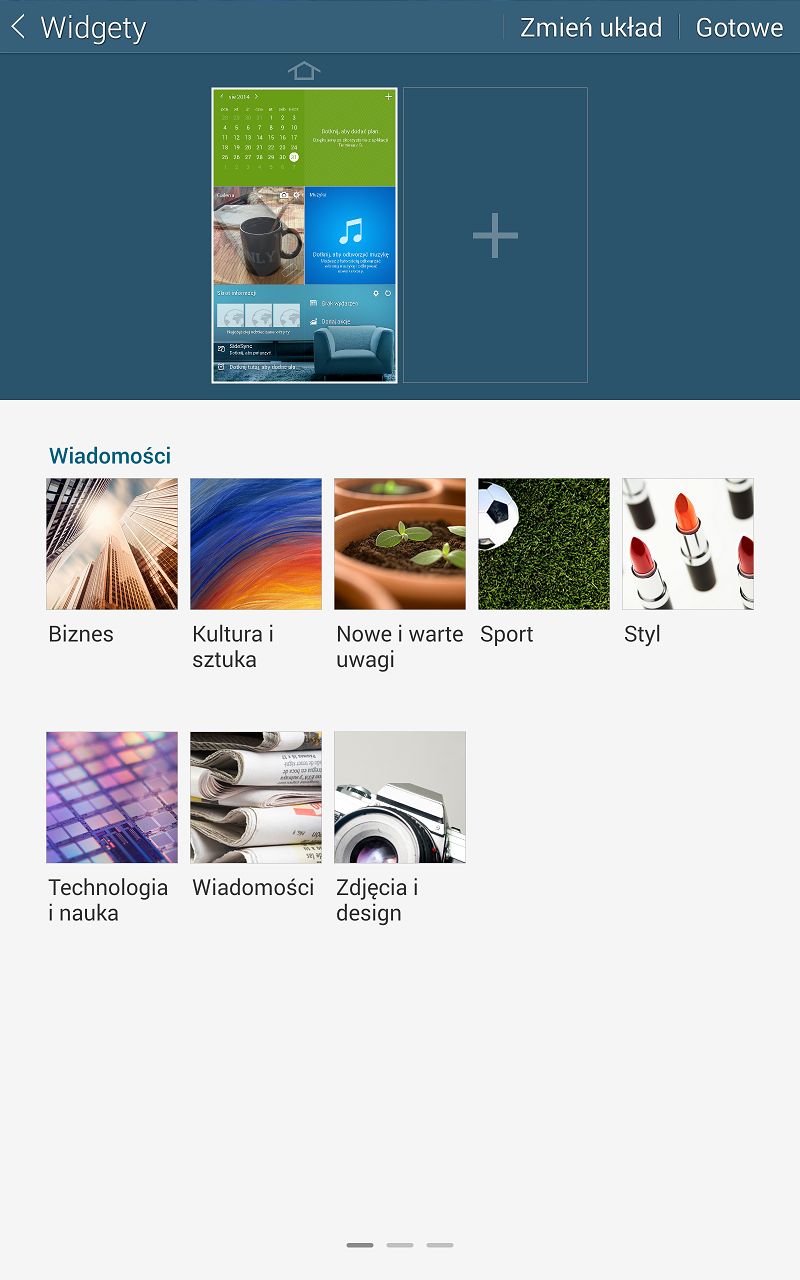Screen dimensions: 800x1280
Task: Confirm with the Gotowe button
Action: (x=739, y=28)
